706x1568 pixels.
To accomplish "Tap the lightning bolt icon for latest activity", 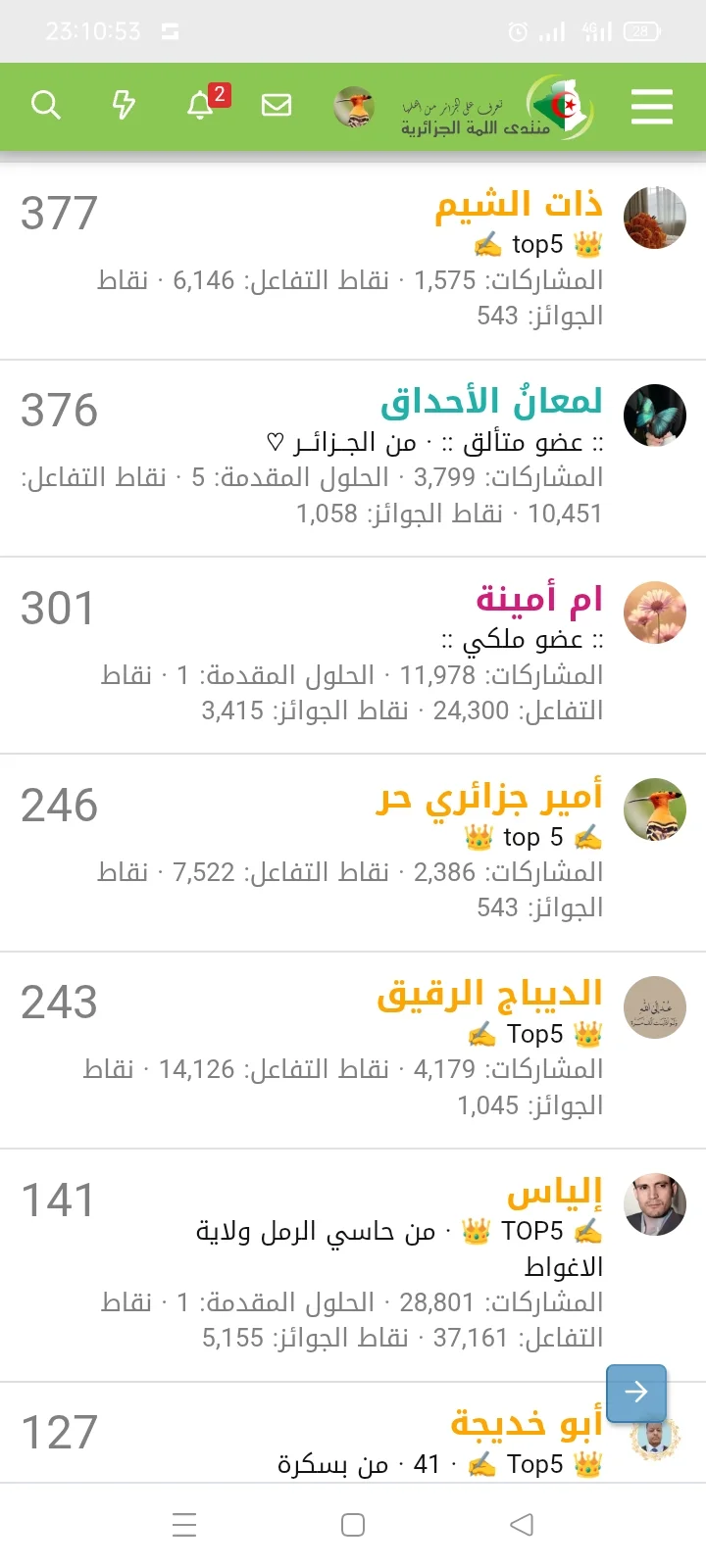I will click(x=123, y=106).
